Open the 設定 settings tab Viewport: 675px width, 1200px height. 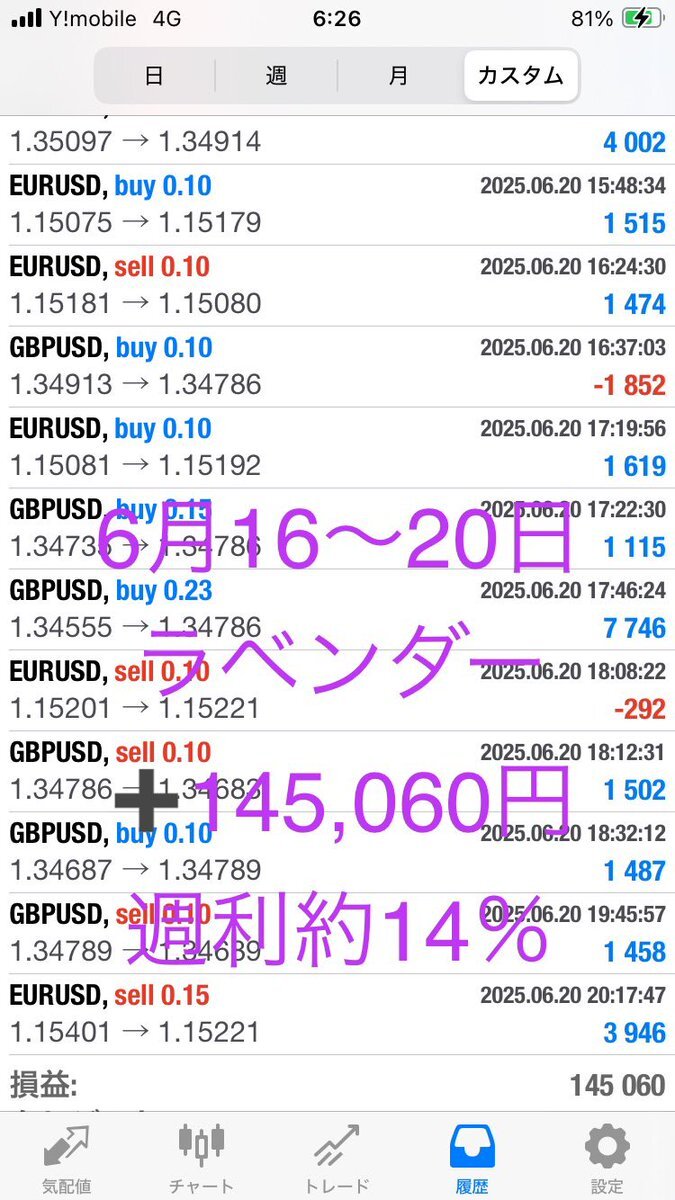click(x=607, y=1157)
